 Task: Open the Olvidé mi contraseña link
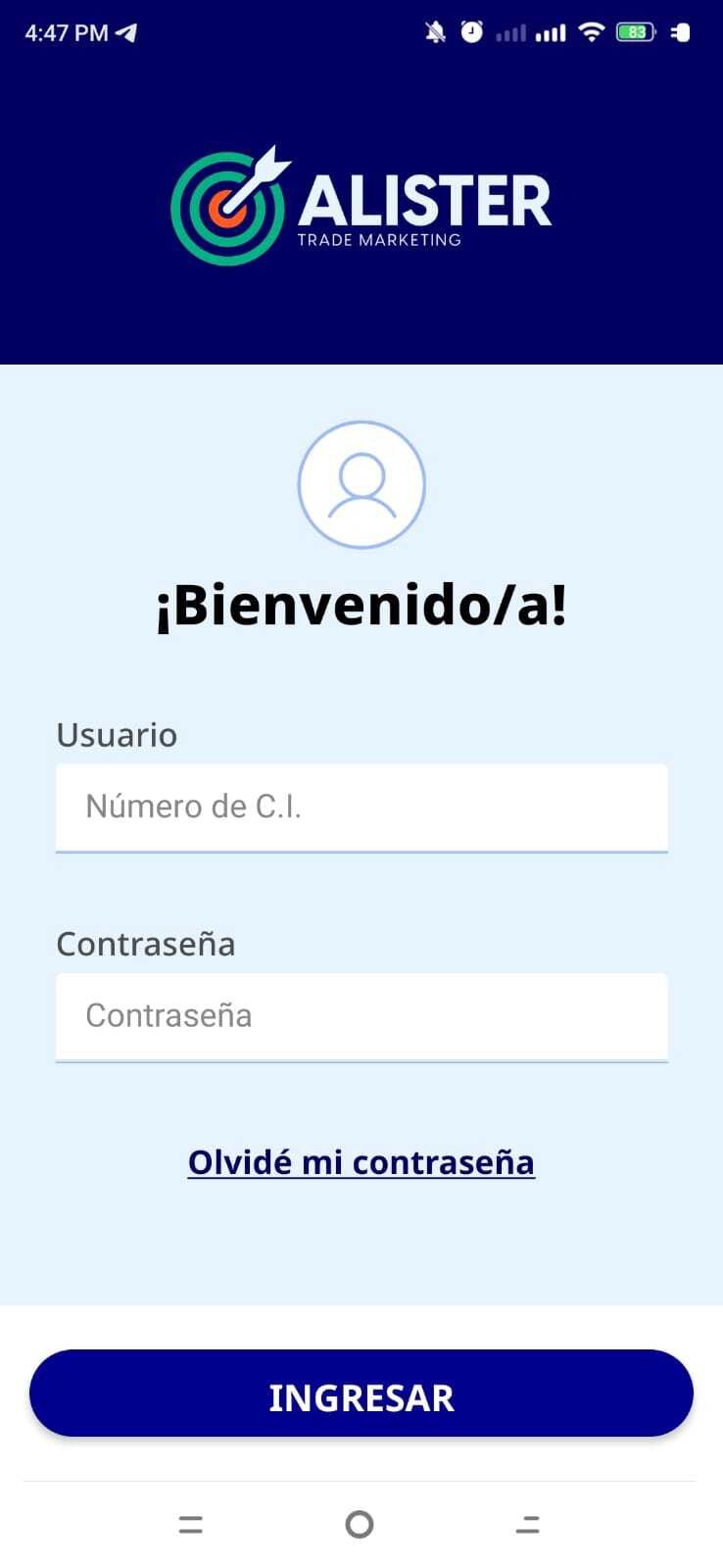[361, 1162]
